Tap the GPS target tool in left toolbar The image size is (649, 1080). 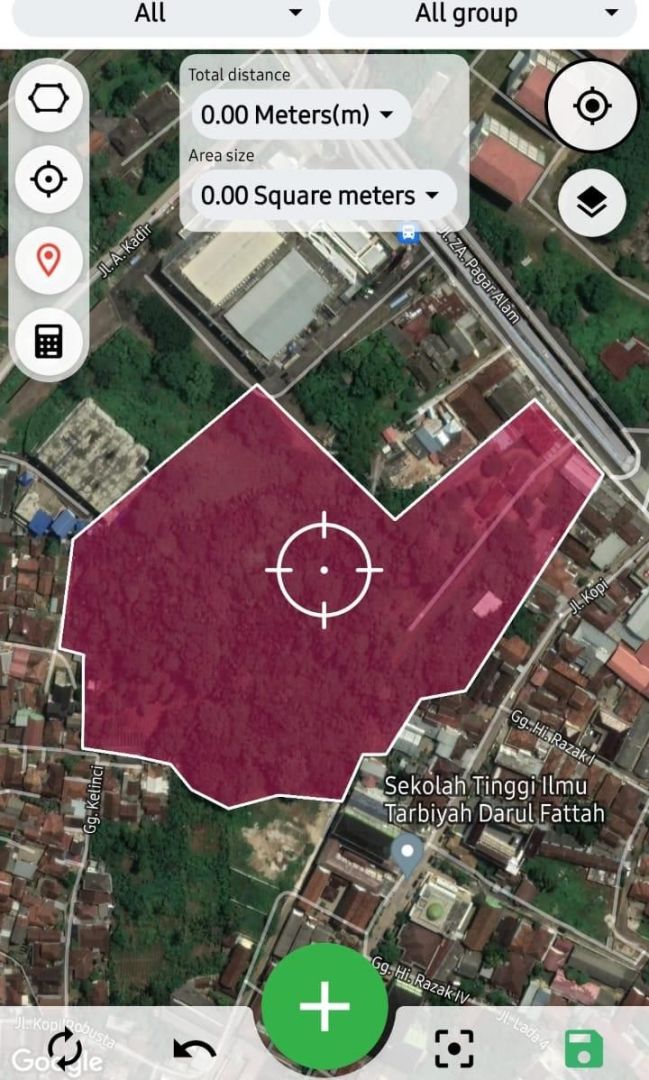pyautogui.click(x=48, y=180)
